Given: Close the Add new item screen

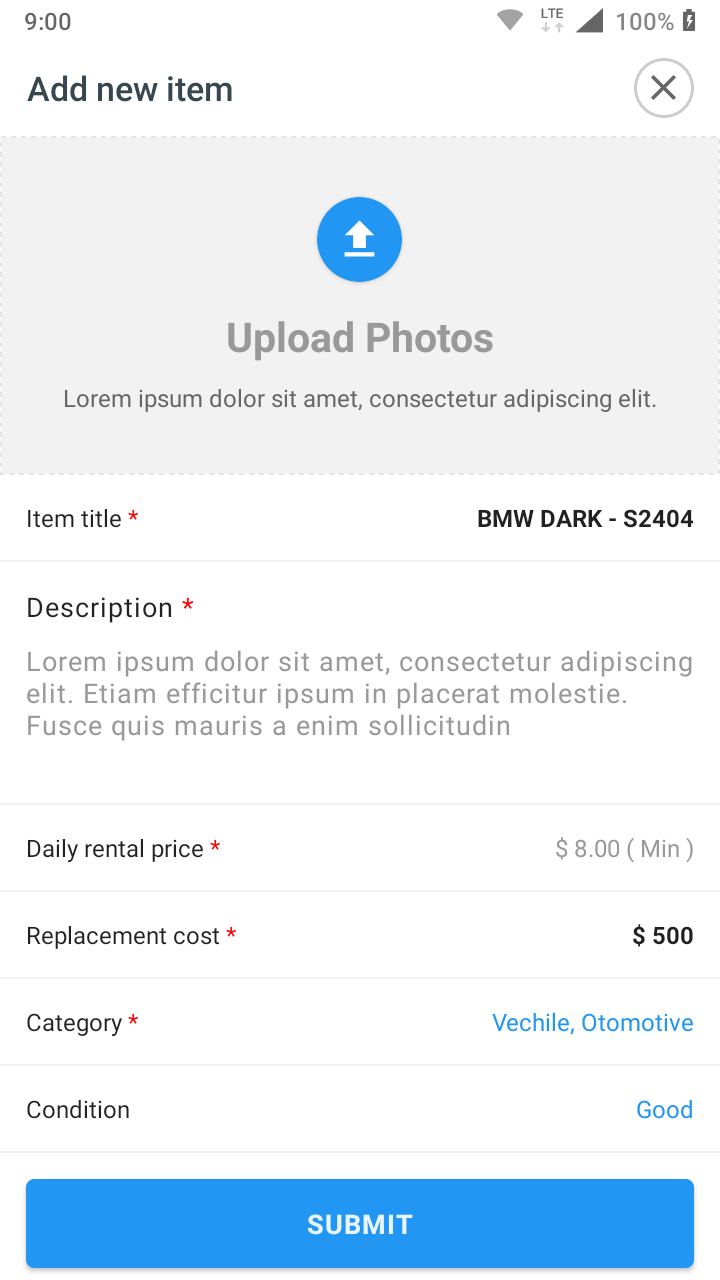Looking at the screenshot, I should tap(663, 88).
